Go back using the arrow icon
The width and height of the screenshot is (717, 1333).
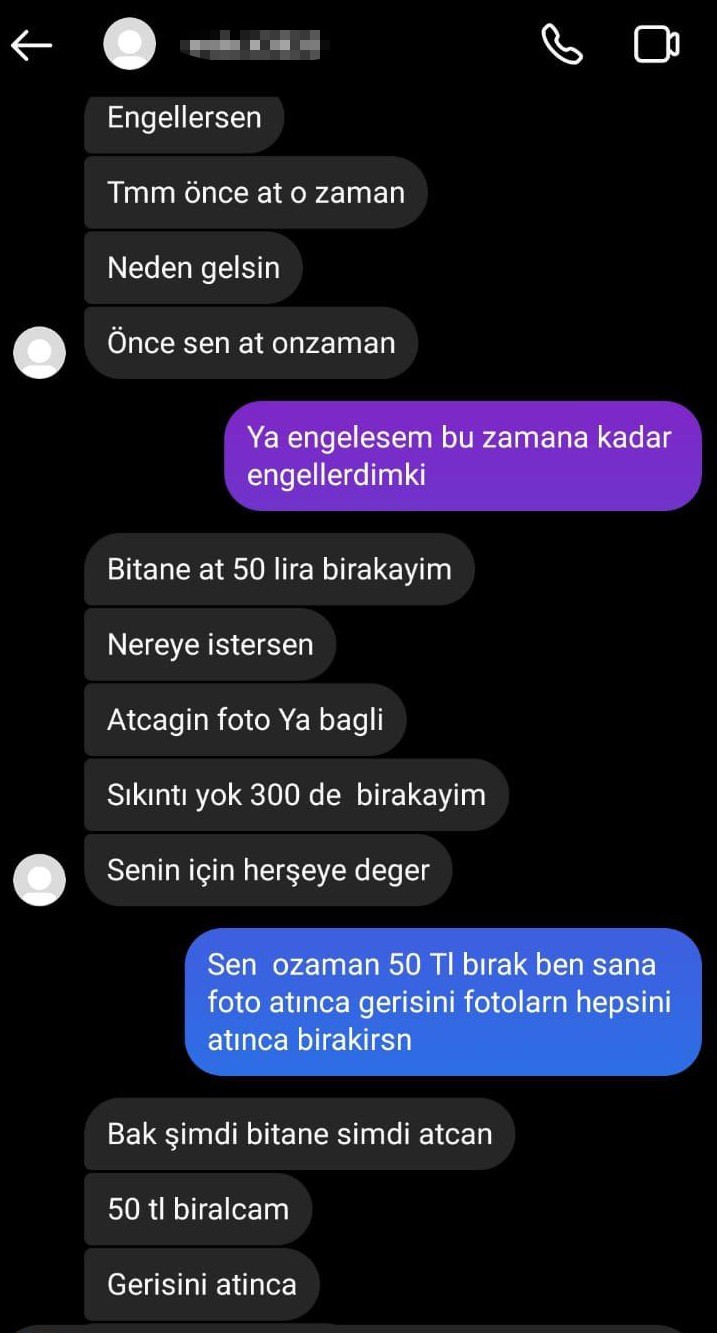31,45
